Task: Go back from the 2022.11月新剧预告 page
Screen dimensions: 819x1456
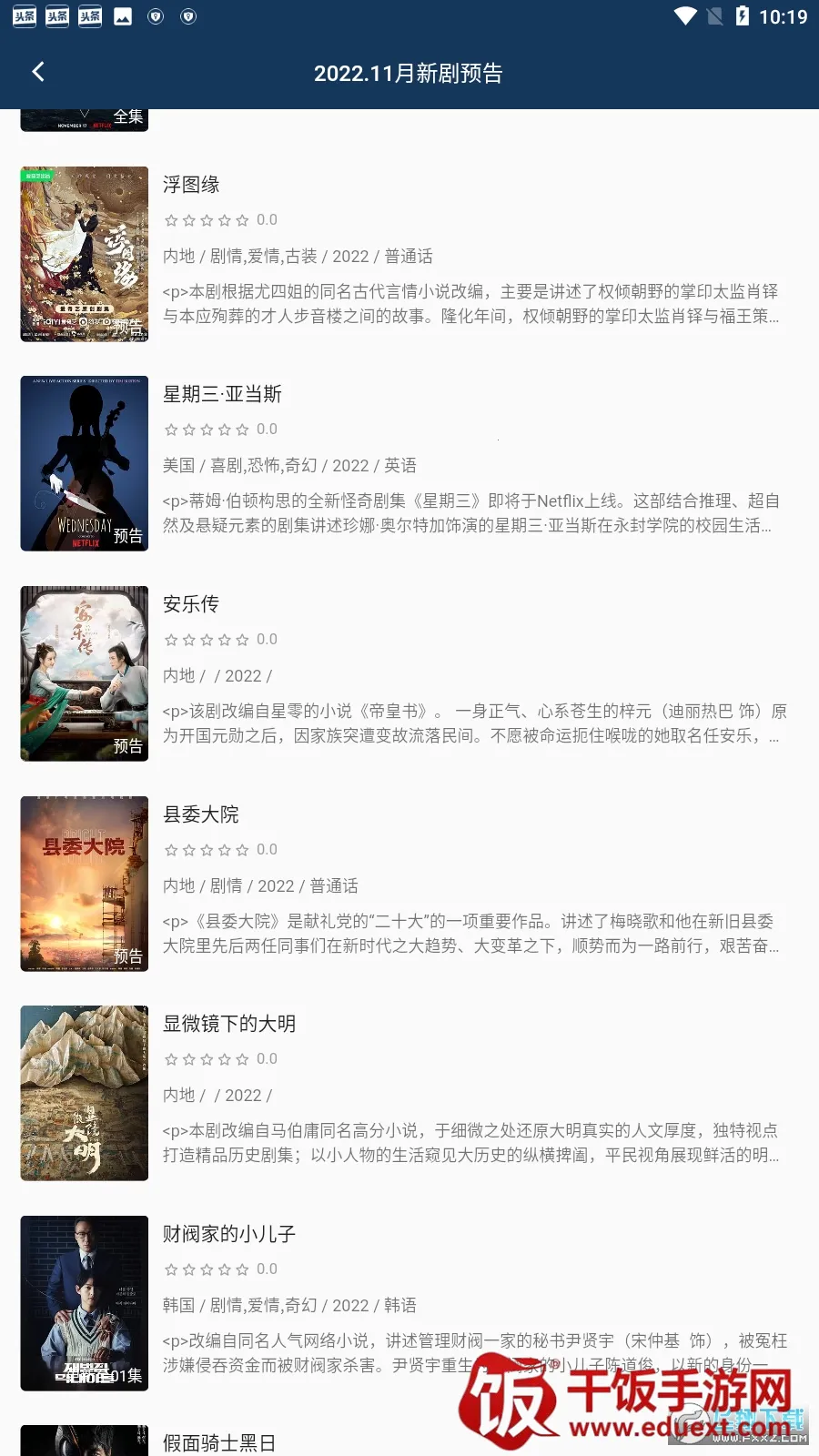Action: coord(38,72)
